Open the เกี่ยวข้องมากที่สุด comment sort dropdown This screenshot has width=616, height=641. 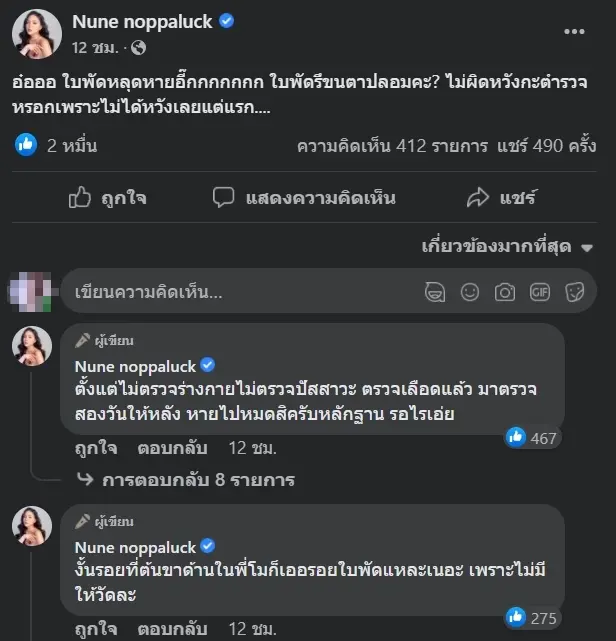click(508, 247)
